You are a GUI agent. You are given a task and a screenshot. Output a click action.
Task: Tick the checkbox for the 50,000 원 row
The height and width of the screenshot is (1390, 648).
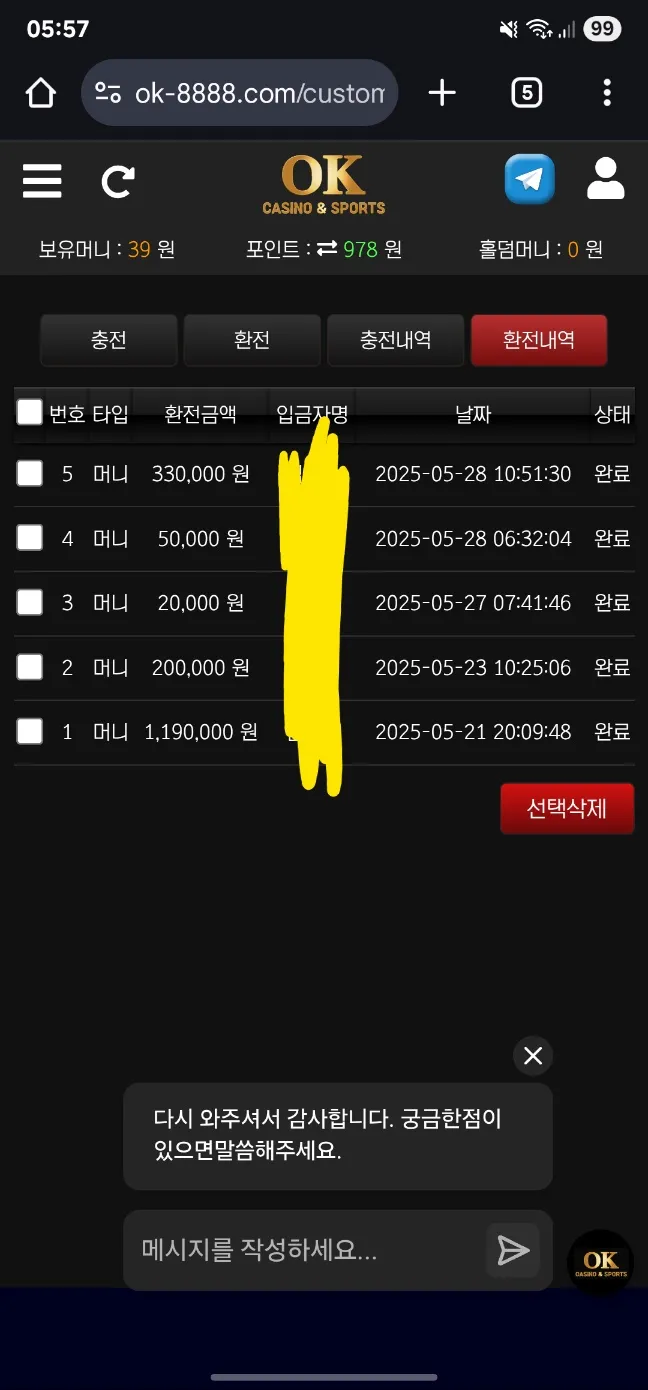[x=30, y=539]
